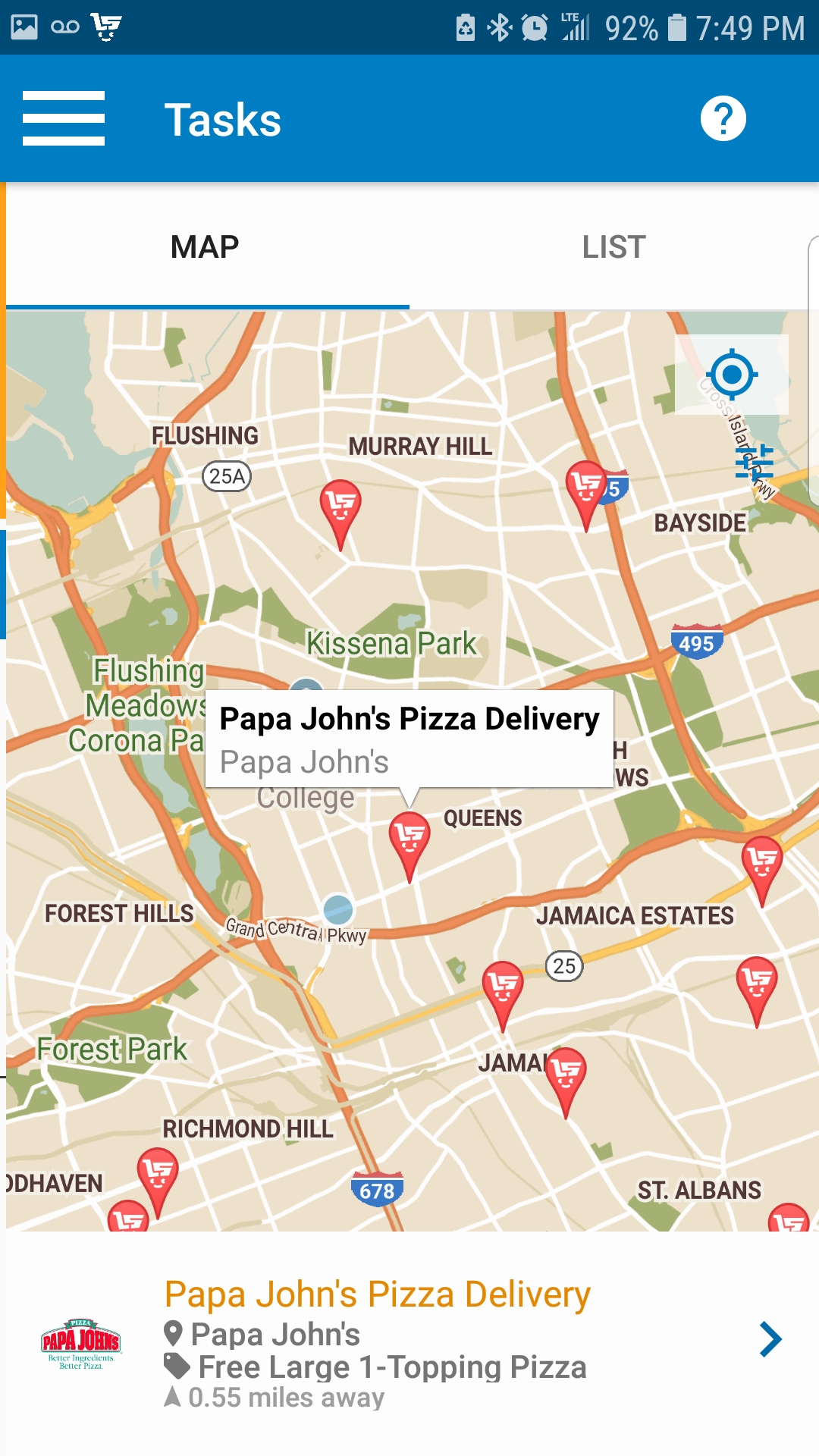This screenshot has height=1456, width=819.
Task: Tap the chevron arrow on Papa John's card
Action: coord(770,1339)
